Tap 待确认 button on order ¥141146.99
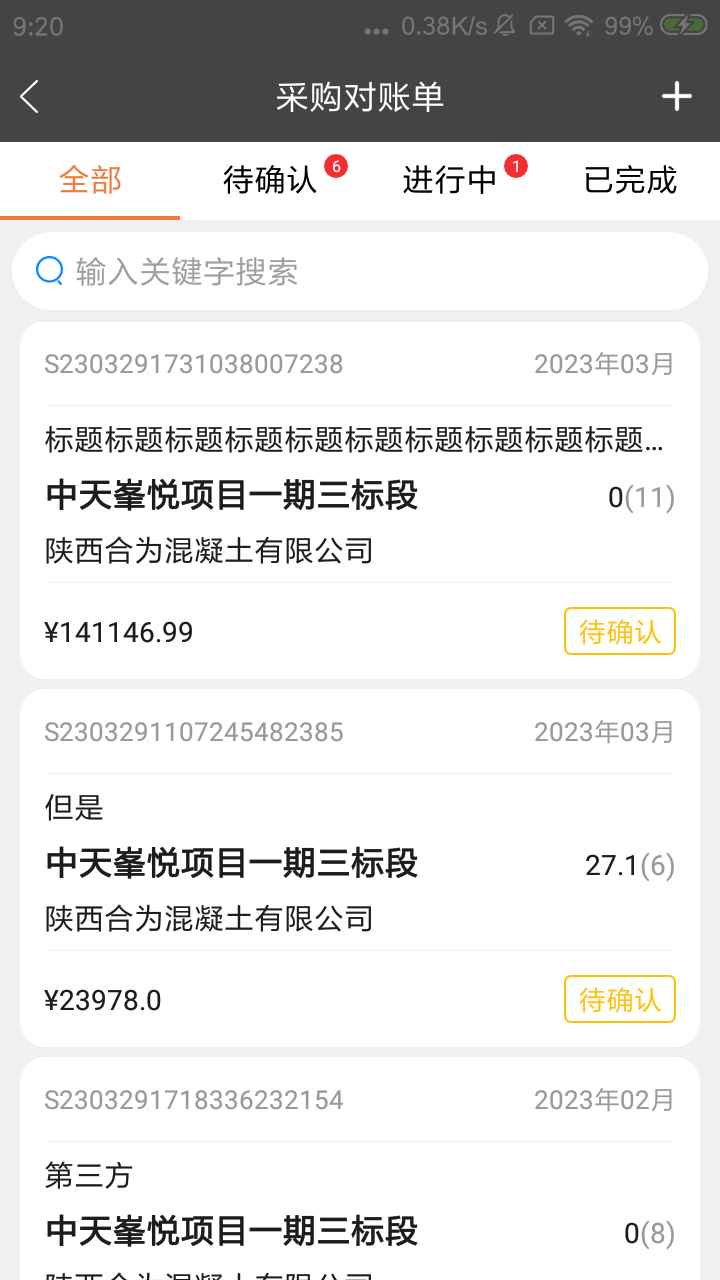 619,631
